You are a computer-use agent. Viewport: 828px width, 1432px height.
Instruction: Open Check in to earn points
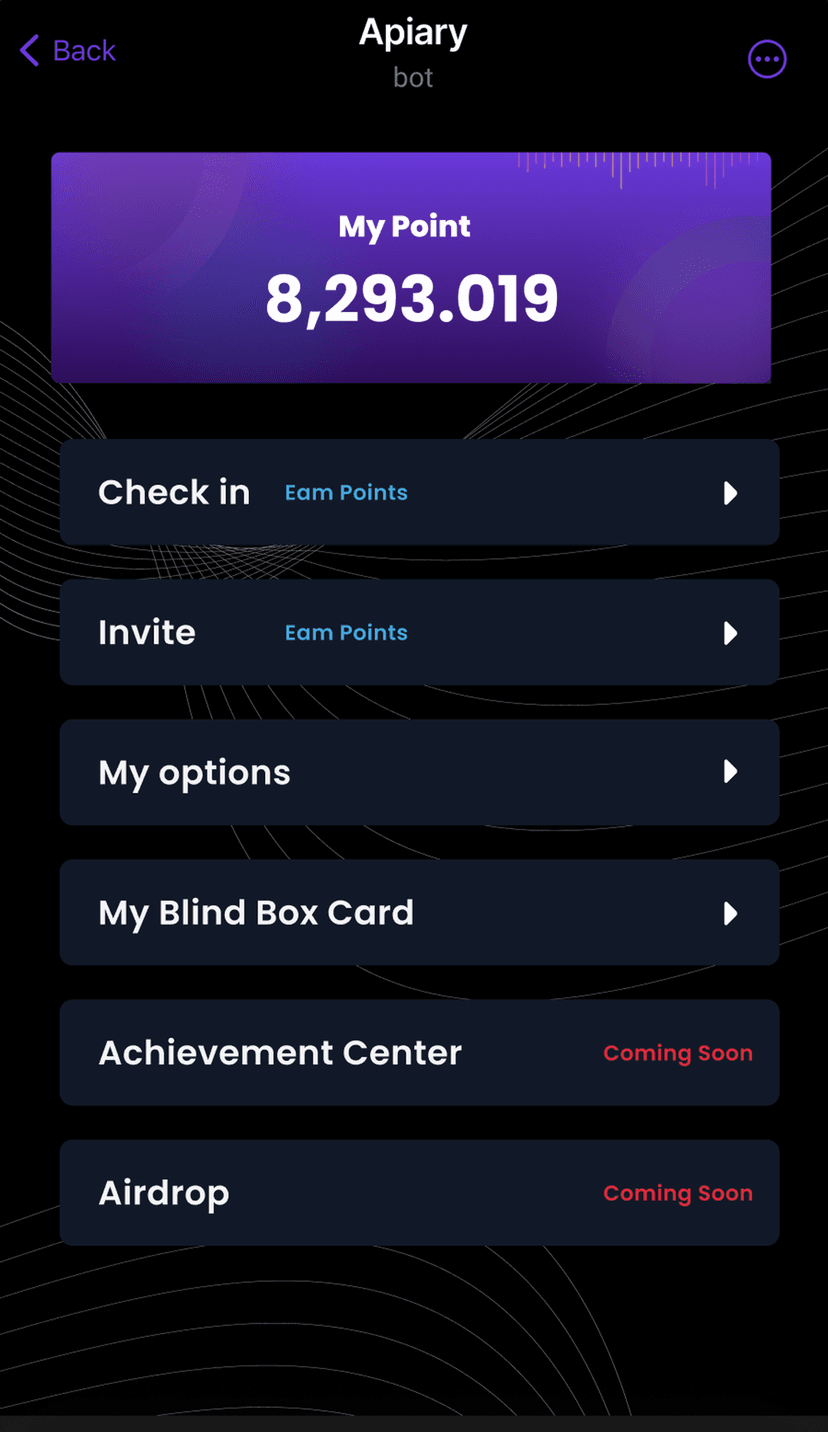pyautogui.click(x=419, y=492)
